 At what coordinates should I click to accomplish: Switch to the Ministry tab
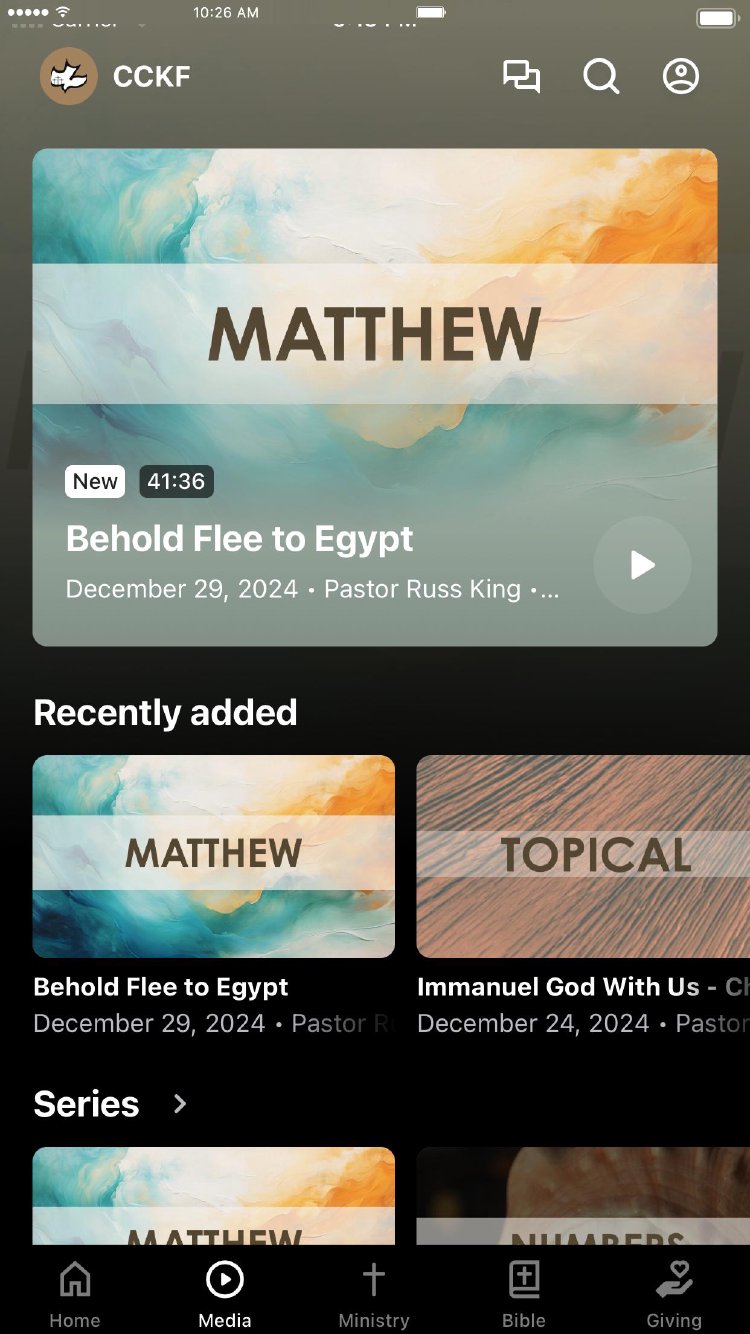(374, 1294)
